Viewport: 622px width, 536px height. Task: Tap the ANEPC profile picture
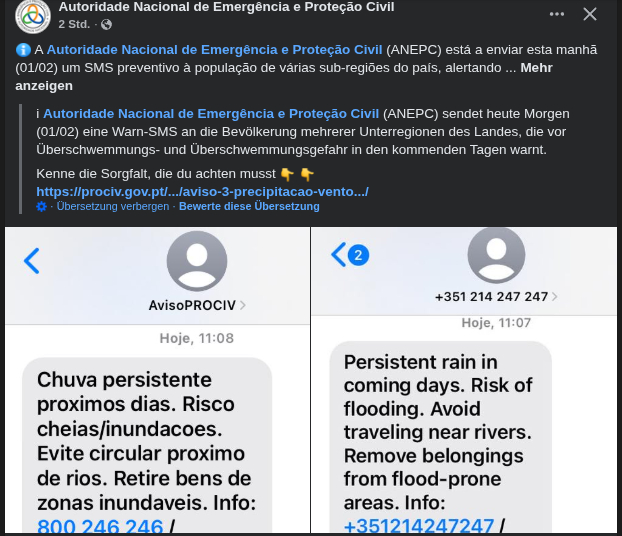(33, 15)
